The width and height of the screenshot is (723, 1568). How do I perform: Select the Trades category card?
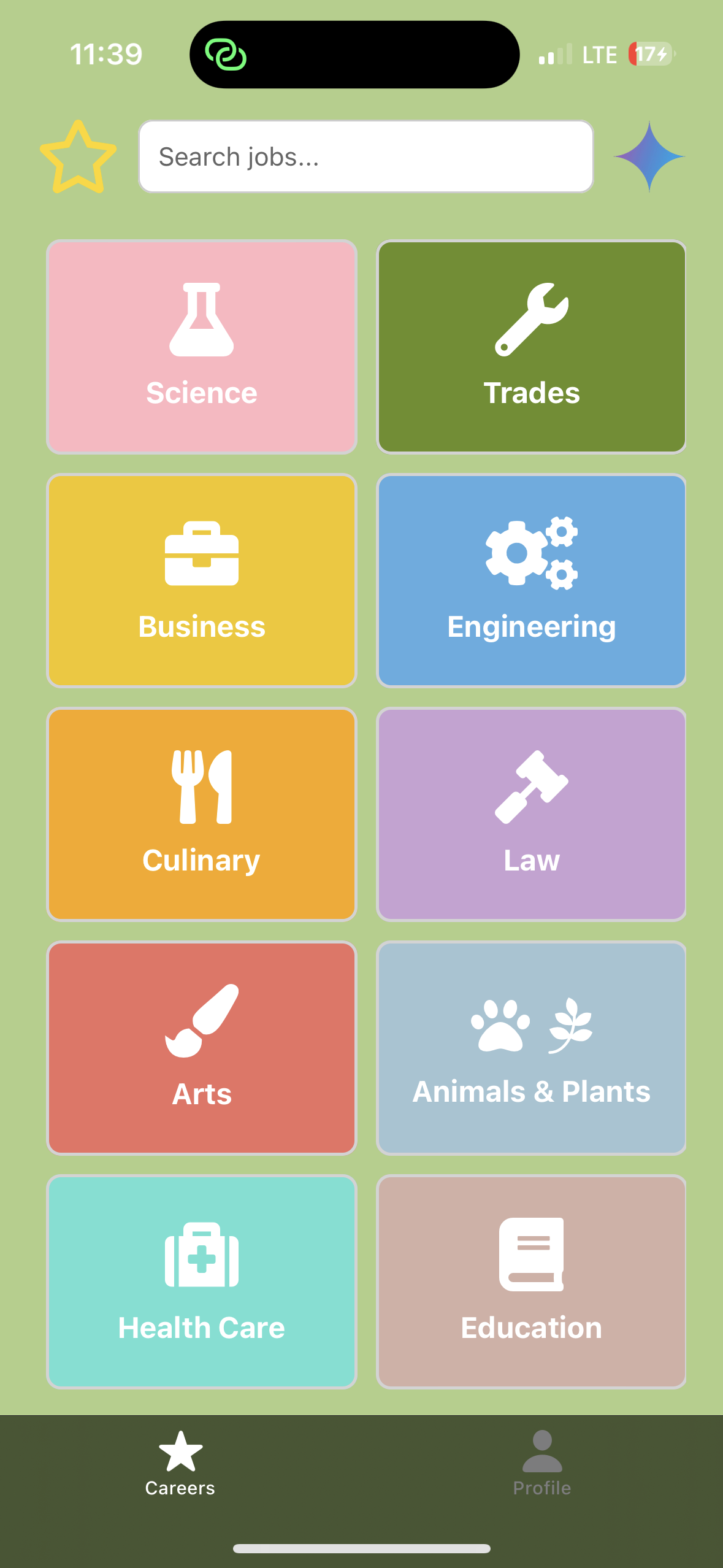pos(531,347)
